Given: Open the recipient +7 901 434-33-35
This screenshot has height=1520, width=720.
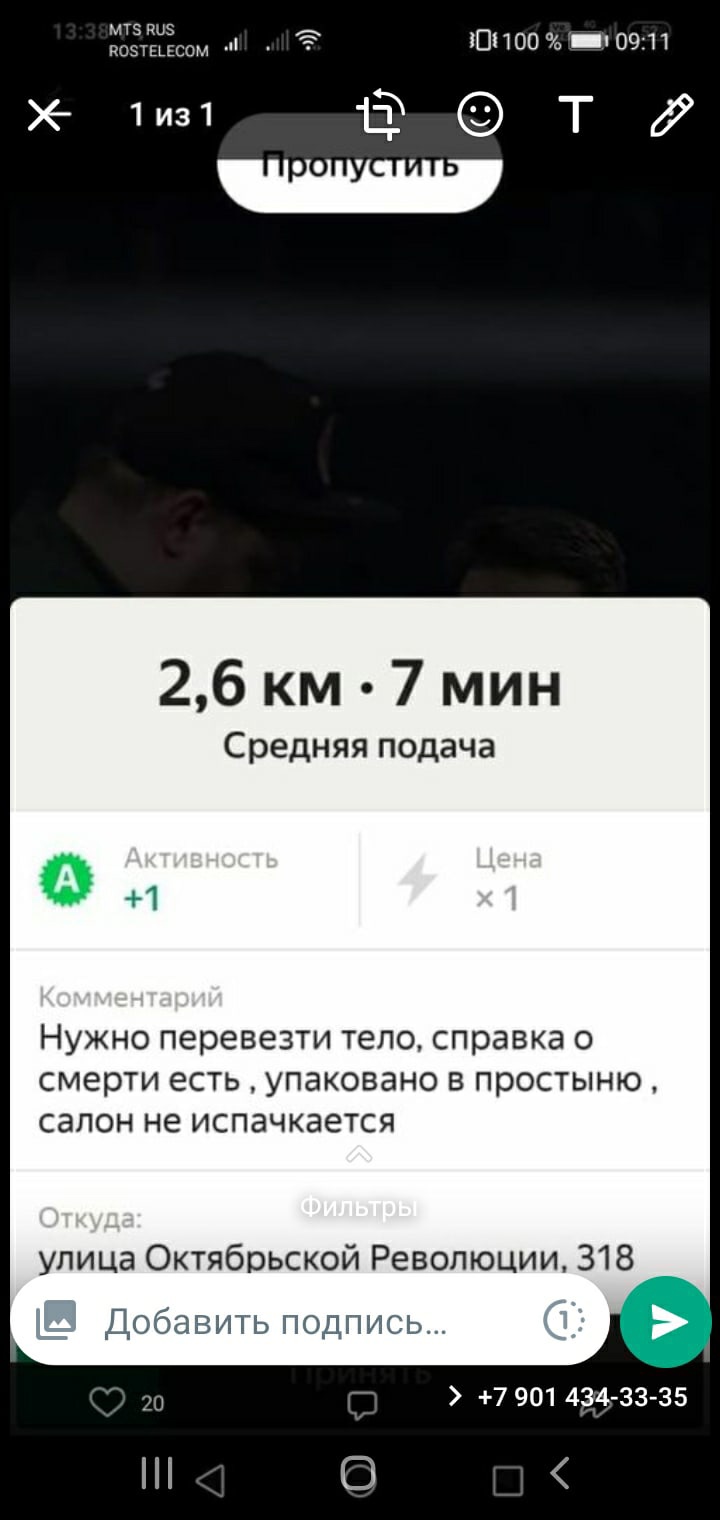Looking at the screenshot, I should tap(568, 1396).
